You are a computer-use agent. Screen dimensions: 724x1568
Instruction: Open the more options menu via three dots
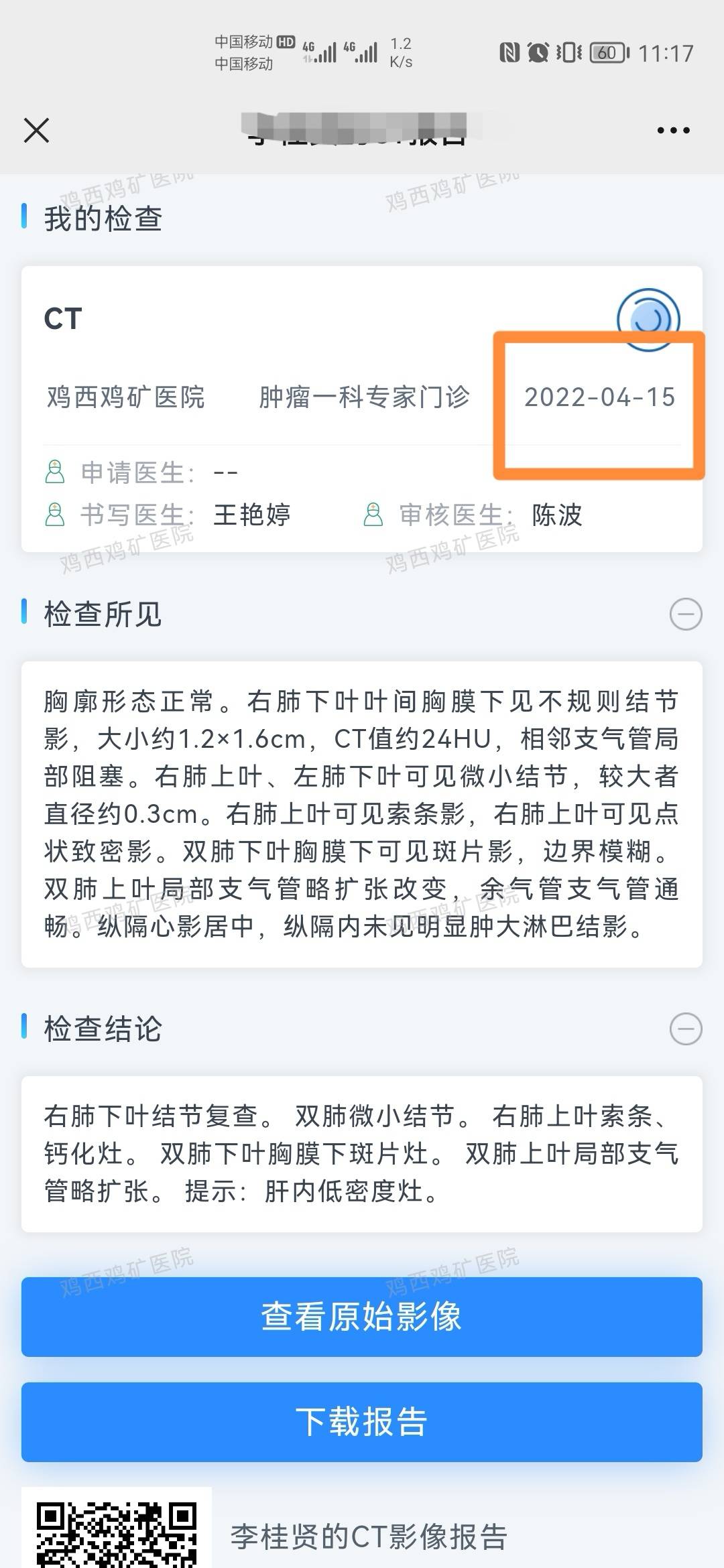click(x=673, y=129)
